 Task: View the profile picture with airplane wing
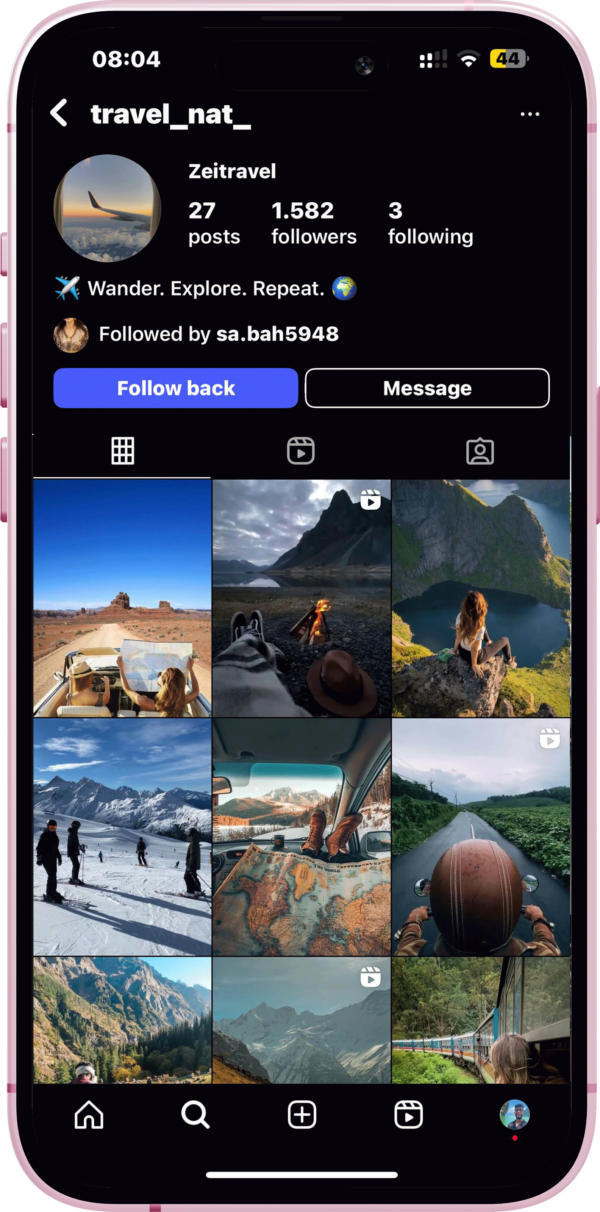pyautogui.click(x=107, y=207)
